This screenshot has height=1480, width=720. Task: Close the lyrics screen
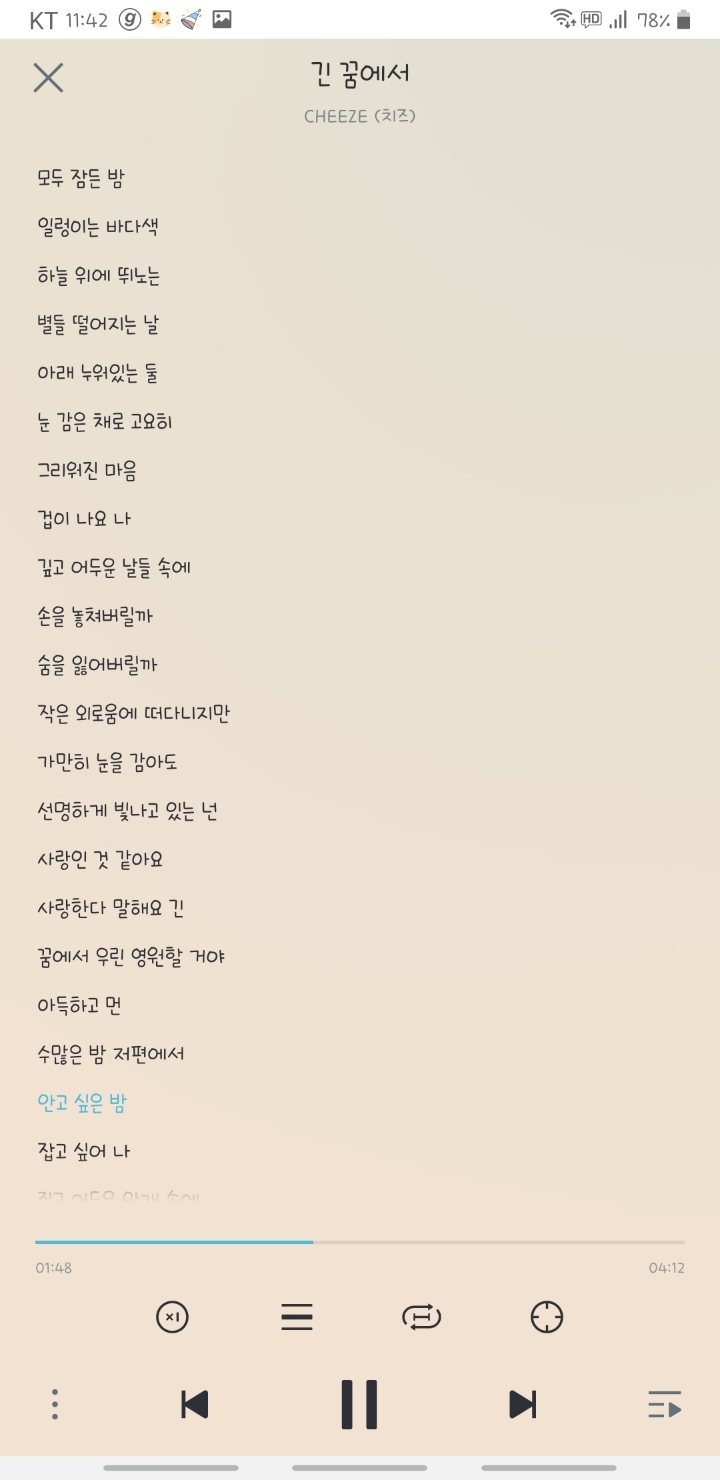(x=48, y=78)
